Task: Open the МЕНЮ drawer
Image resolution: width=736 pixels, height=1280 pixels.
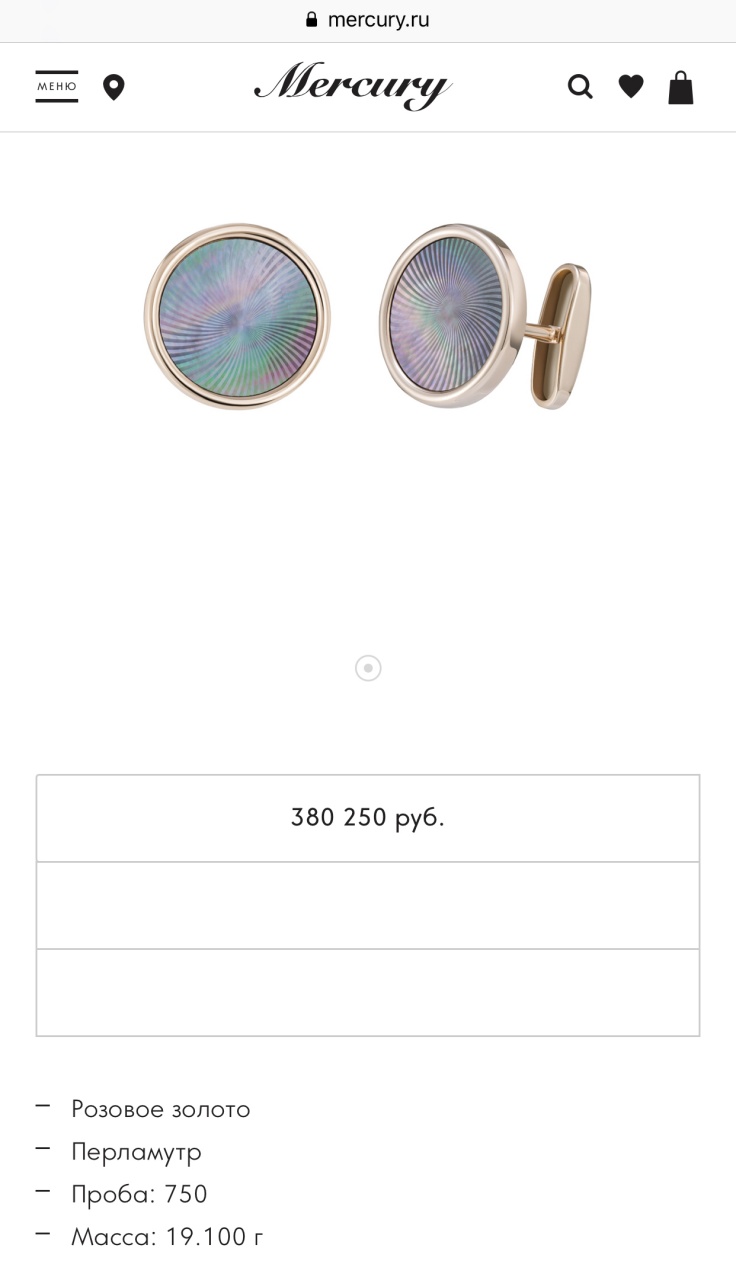Action: [x=57, y=87]
